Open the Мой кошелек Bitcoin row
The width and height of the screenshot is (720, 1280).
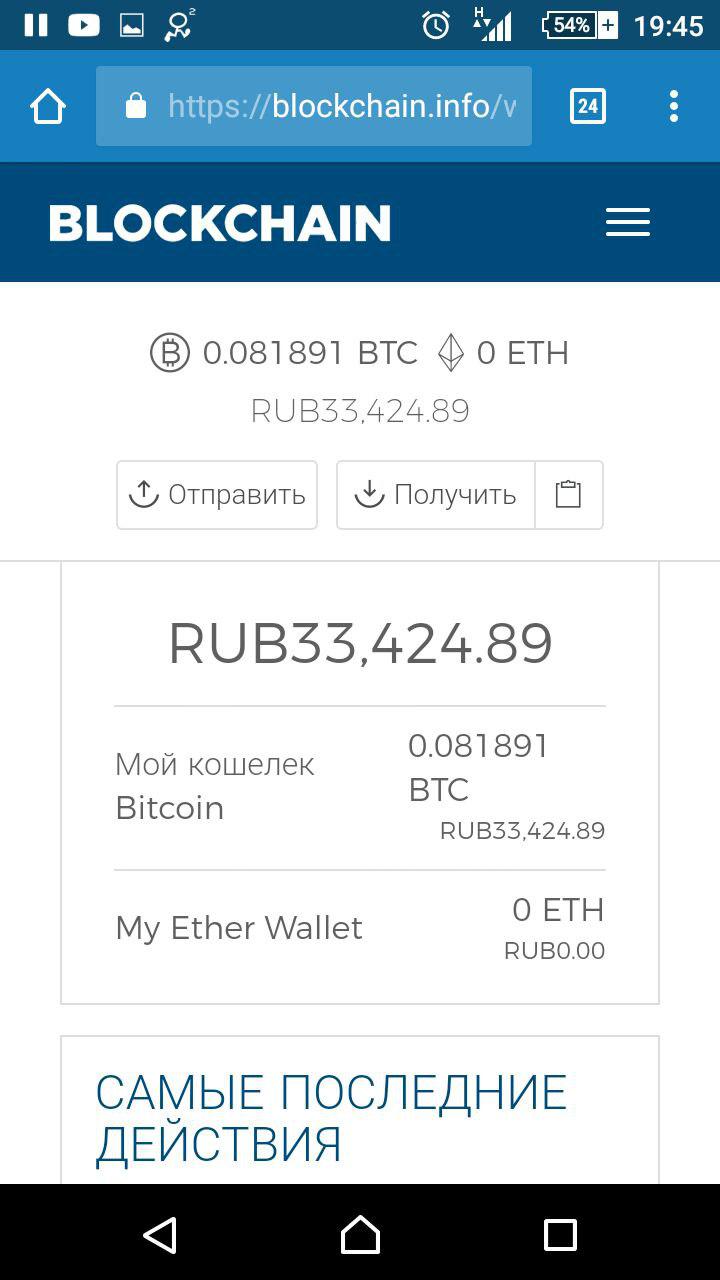click(x=360, y=787)
